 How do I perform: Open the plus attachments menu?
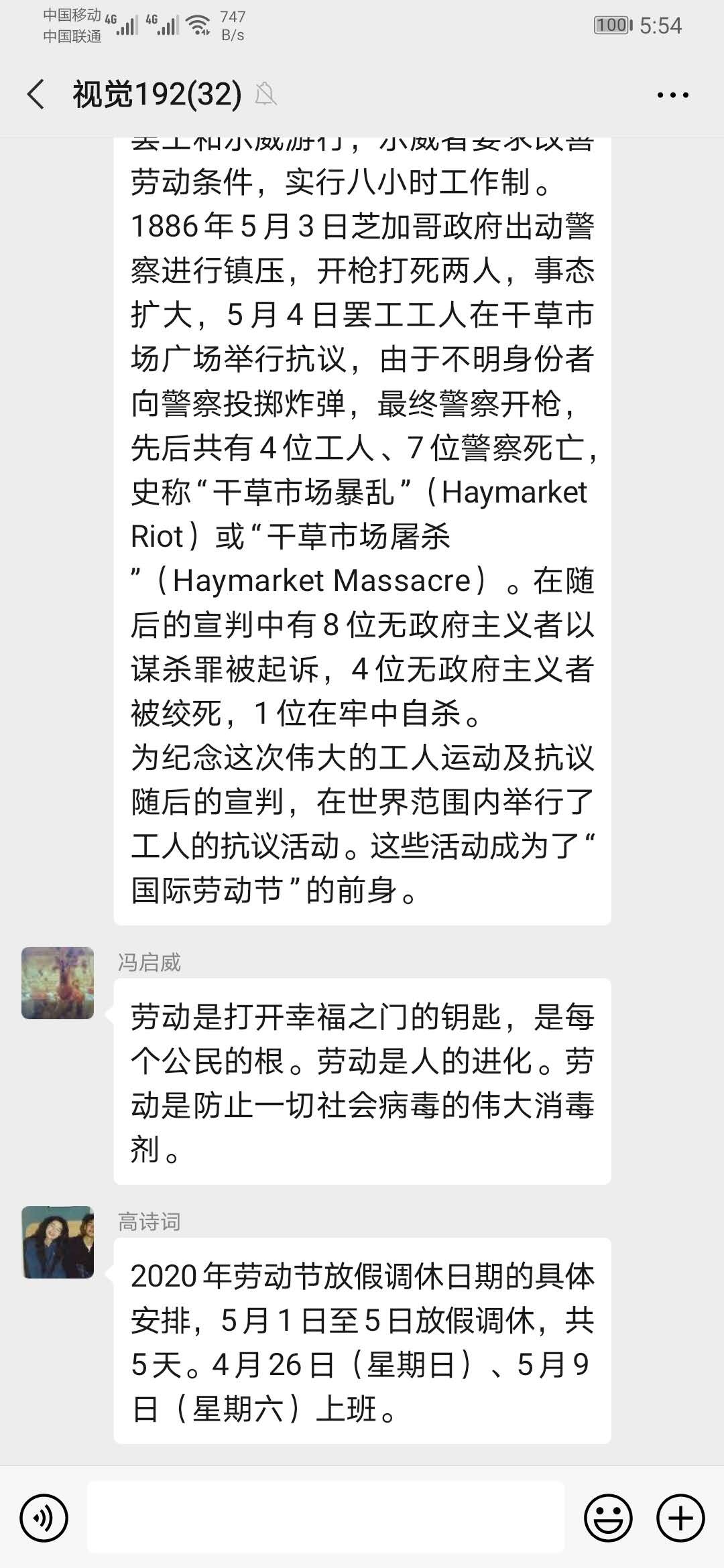click(x=680, y=1518)
